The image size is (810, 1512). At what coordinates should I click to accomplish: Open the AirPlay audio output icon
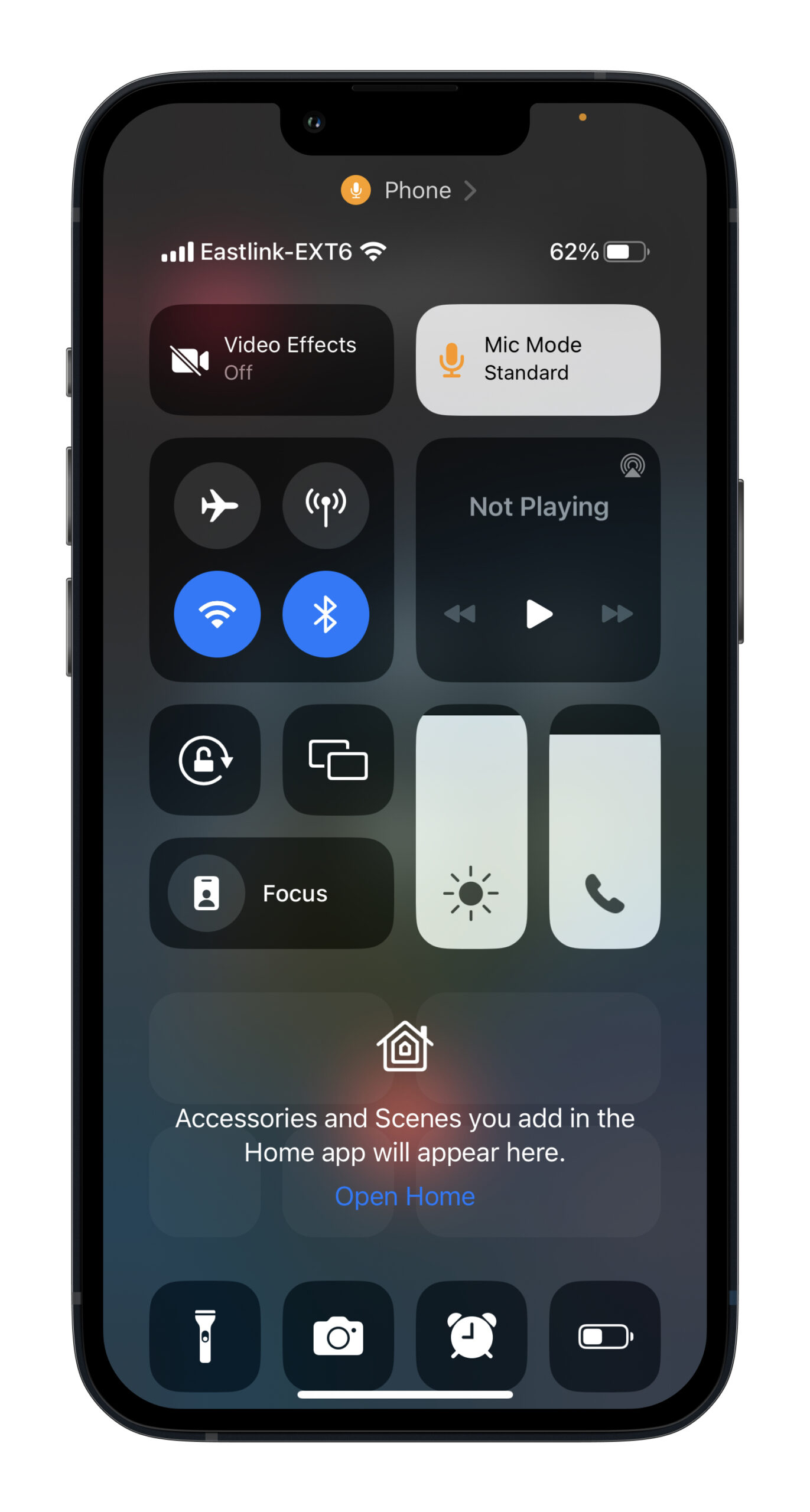(x=632, y=466)
